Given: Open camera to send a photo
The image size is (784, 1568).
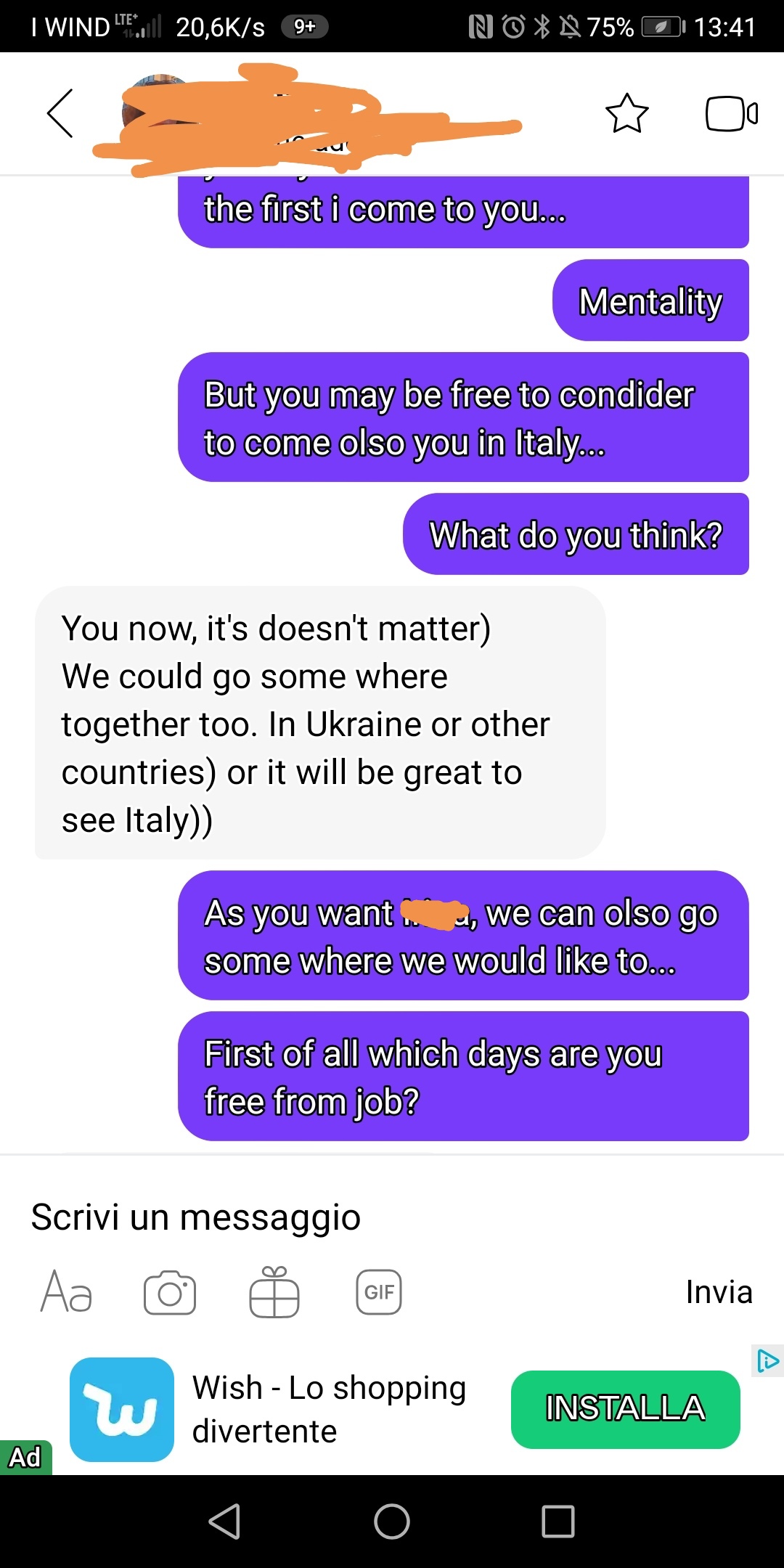Looking at the screenshot, I should coord(170,1292).
